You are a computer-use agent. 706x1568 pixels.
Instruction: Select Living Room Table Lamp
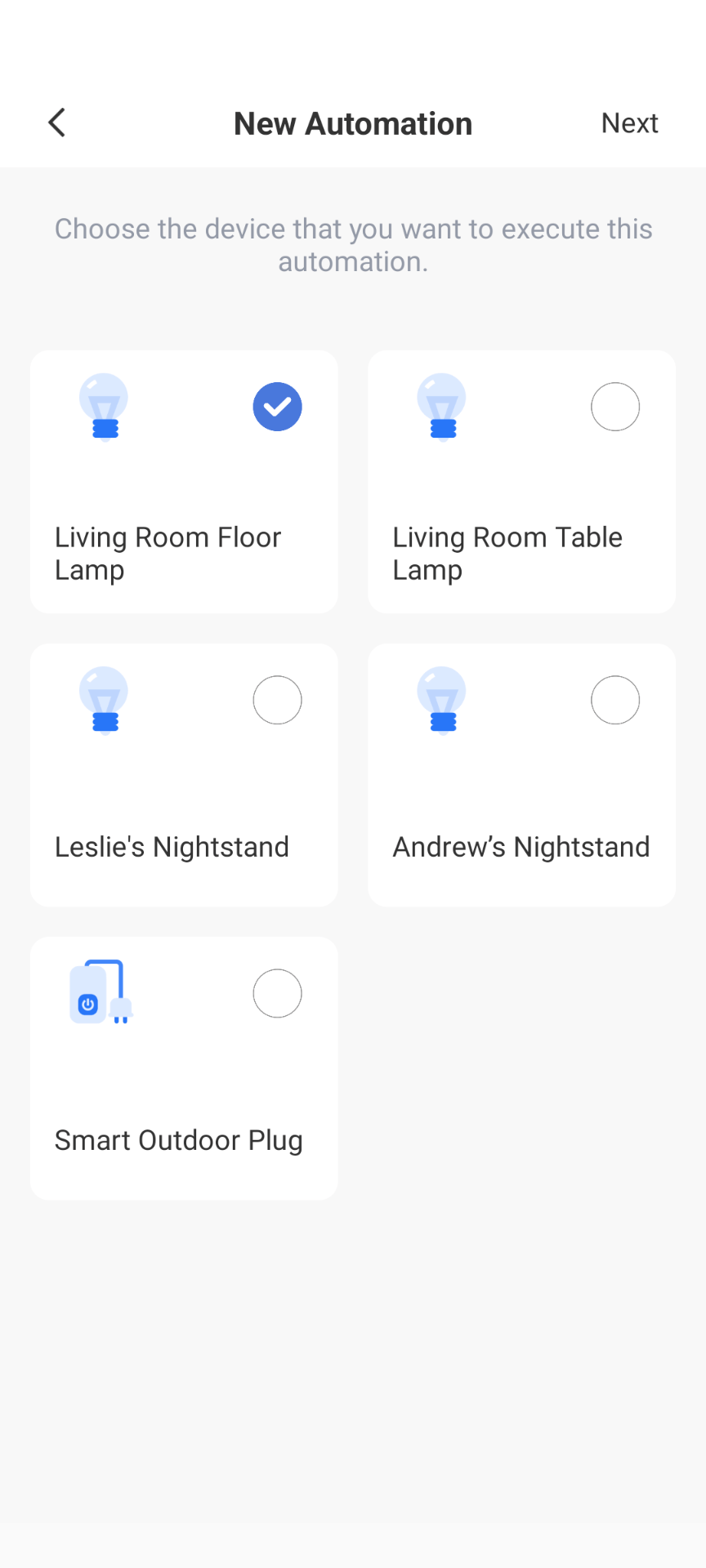(x=614, y=407)
